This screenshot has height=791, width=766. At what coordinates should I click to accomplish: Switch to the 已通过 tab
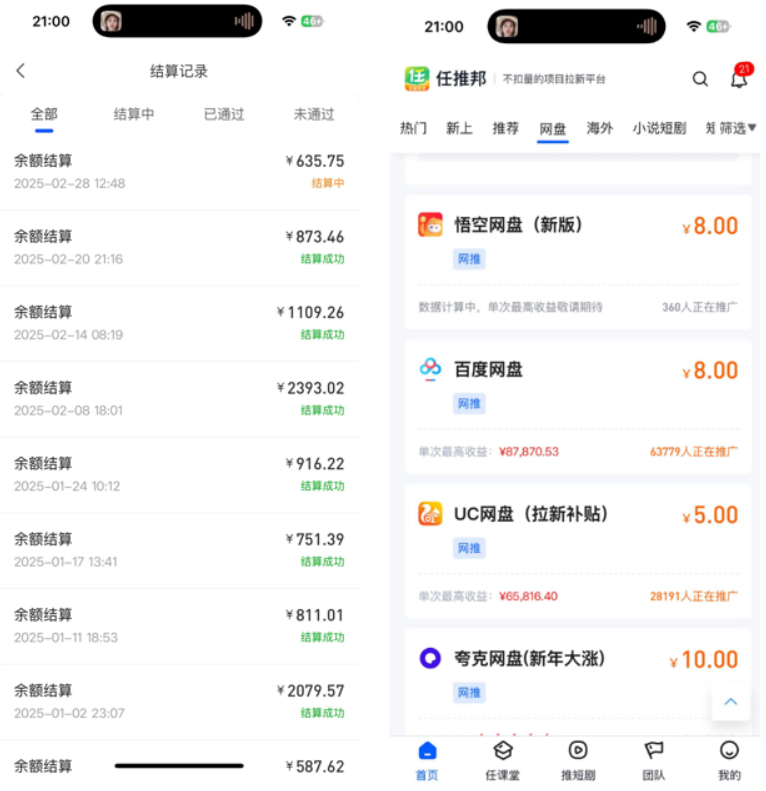(222, 114)
